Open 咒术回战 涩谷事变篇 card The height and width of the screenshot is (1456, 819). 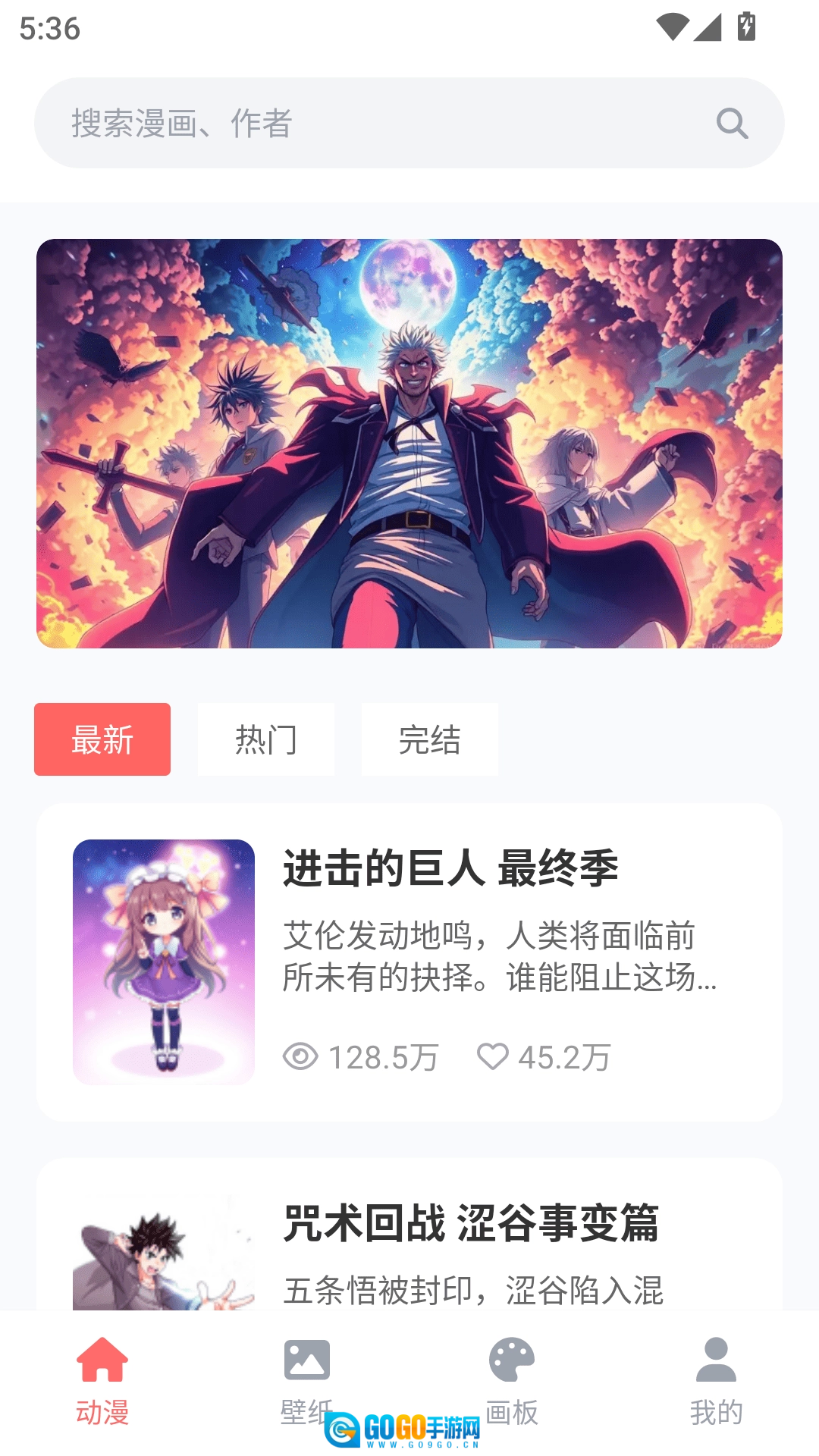(x=409, y=1235)
